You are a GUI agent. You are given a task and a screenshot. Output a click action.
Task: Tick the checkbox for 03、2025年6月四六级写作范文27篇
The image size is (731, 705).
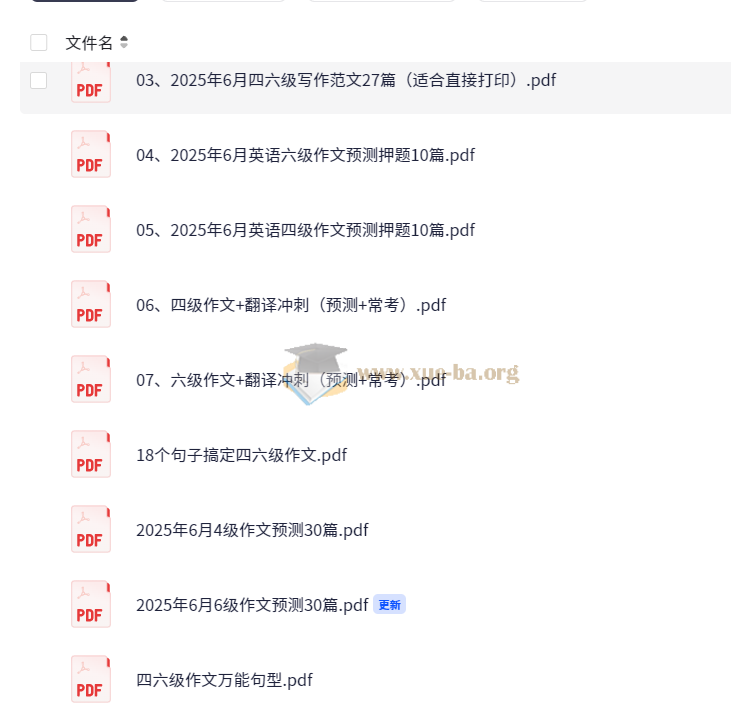click(x=39, y=80)
